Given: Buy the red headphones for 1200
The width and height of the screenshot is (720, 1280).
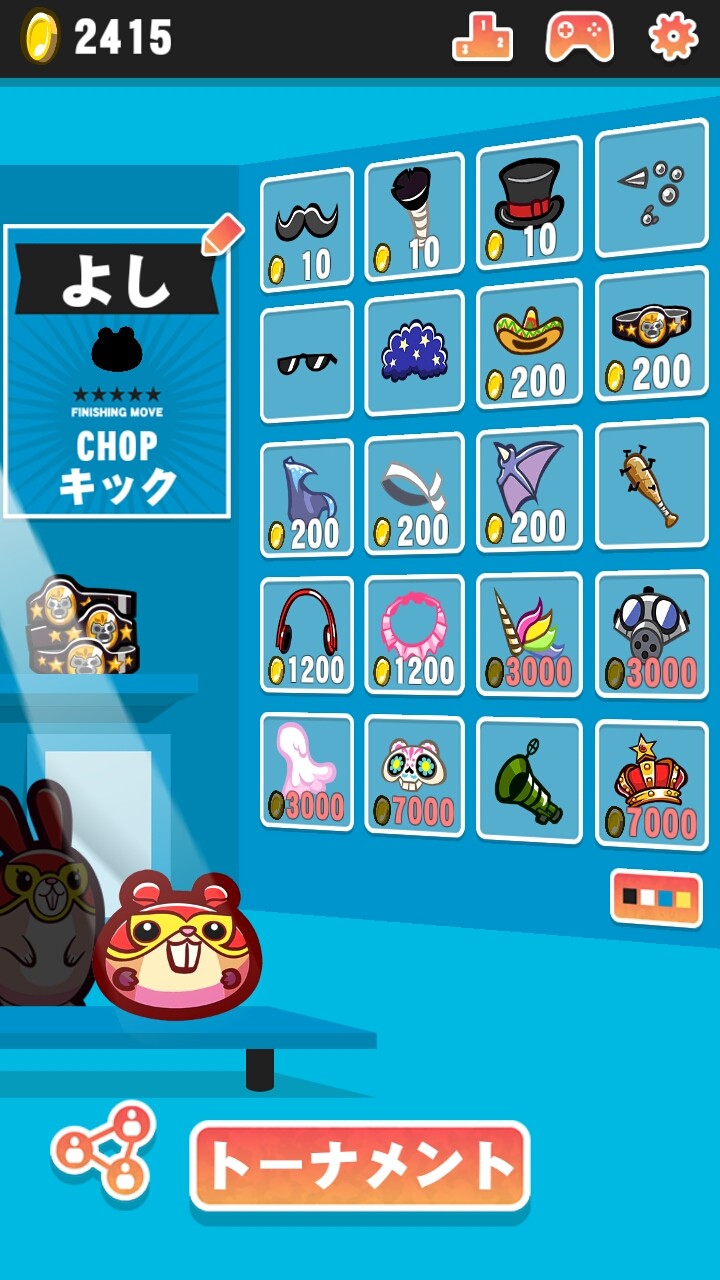Looking at the screenshot, I should click(x=307, y=634).
